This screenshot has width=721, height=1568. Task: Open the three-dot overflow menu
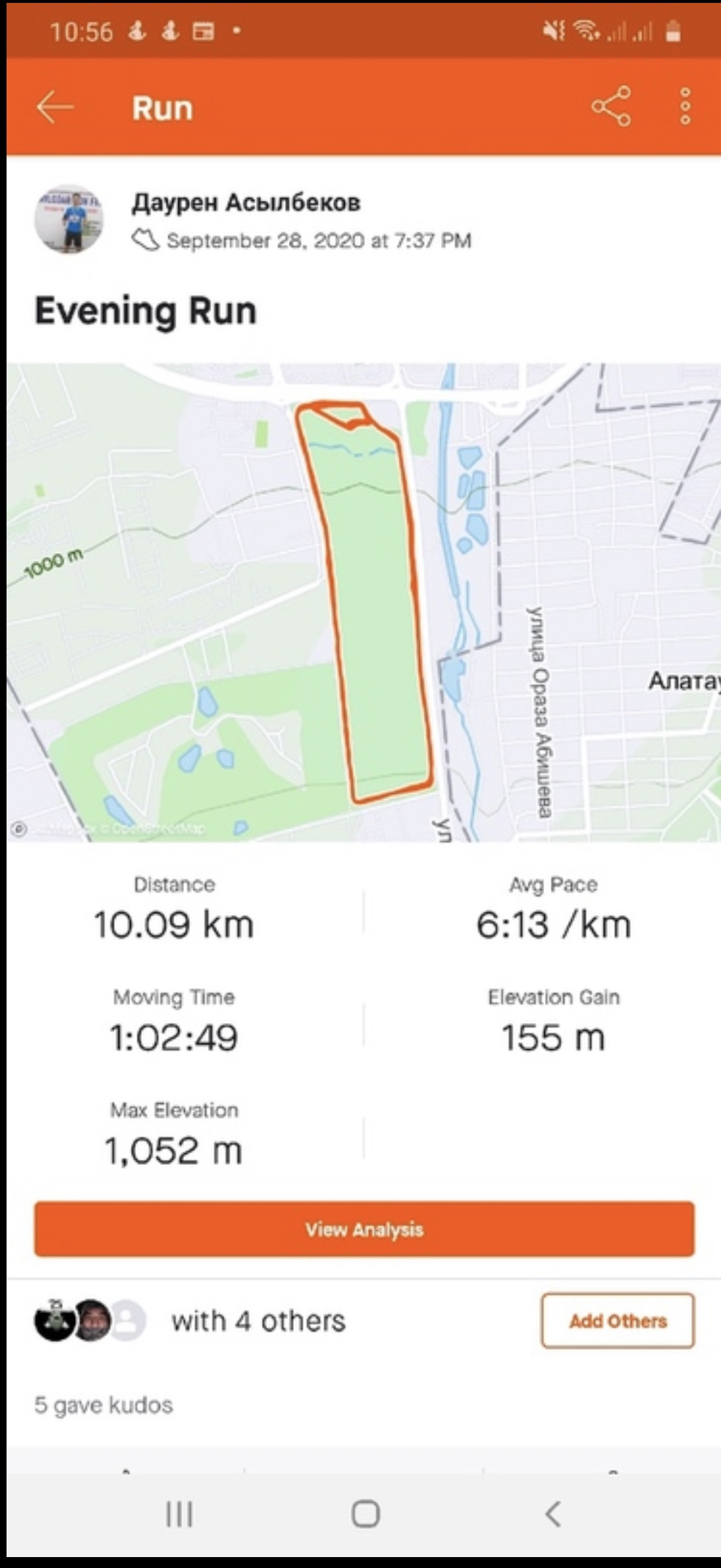pyautogui.click(x=685, y=107)
